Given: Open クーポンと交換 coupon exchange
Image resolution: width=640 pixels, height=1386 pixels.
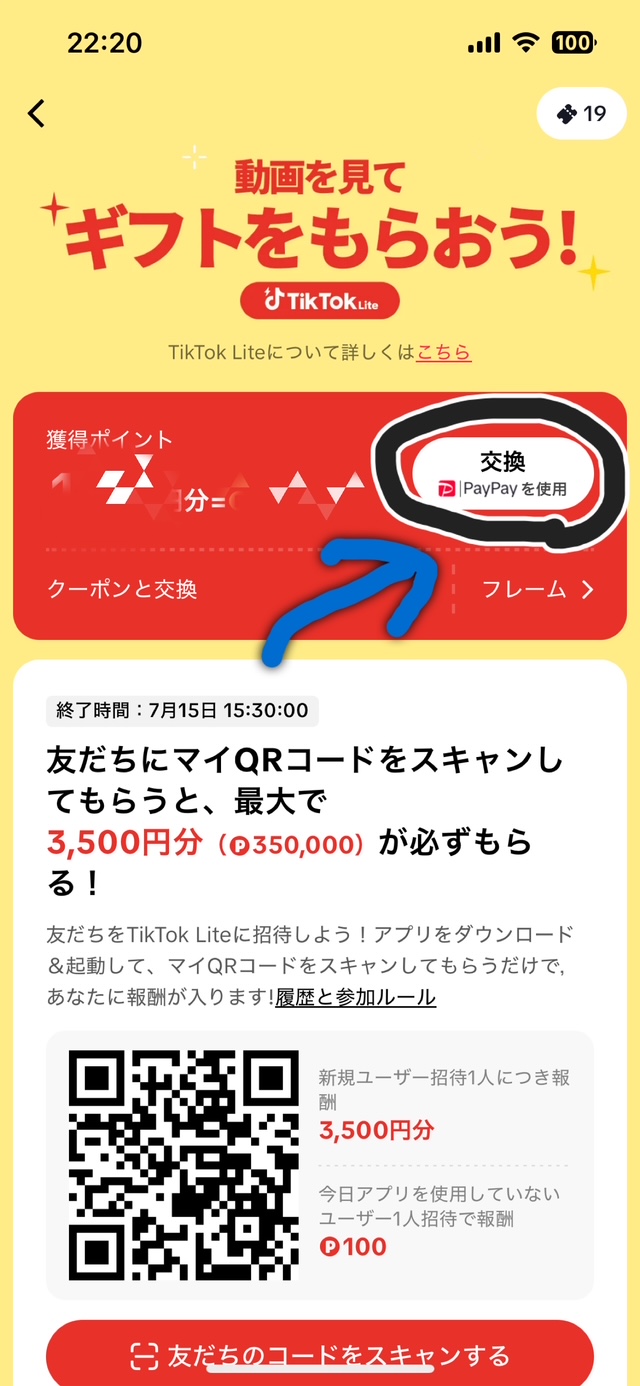Looking at the screenshot, I should coord(122,589).
